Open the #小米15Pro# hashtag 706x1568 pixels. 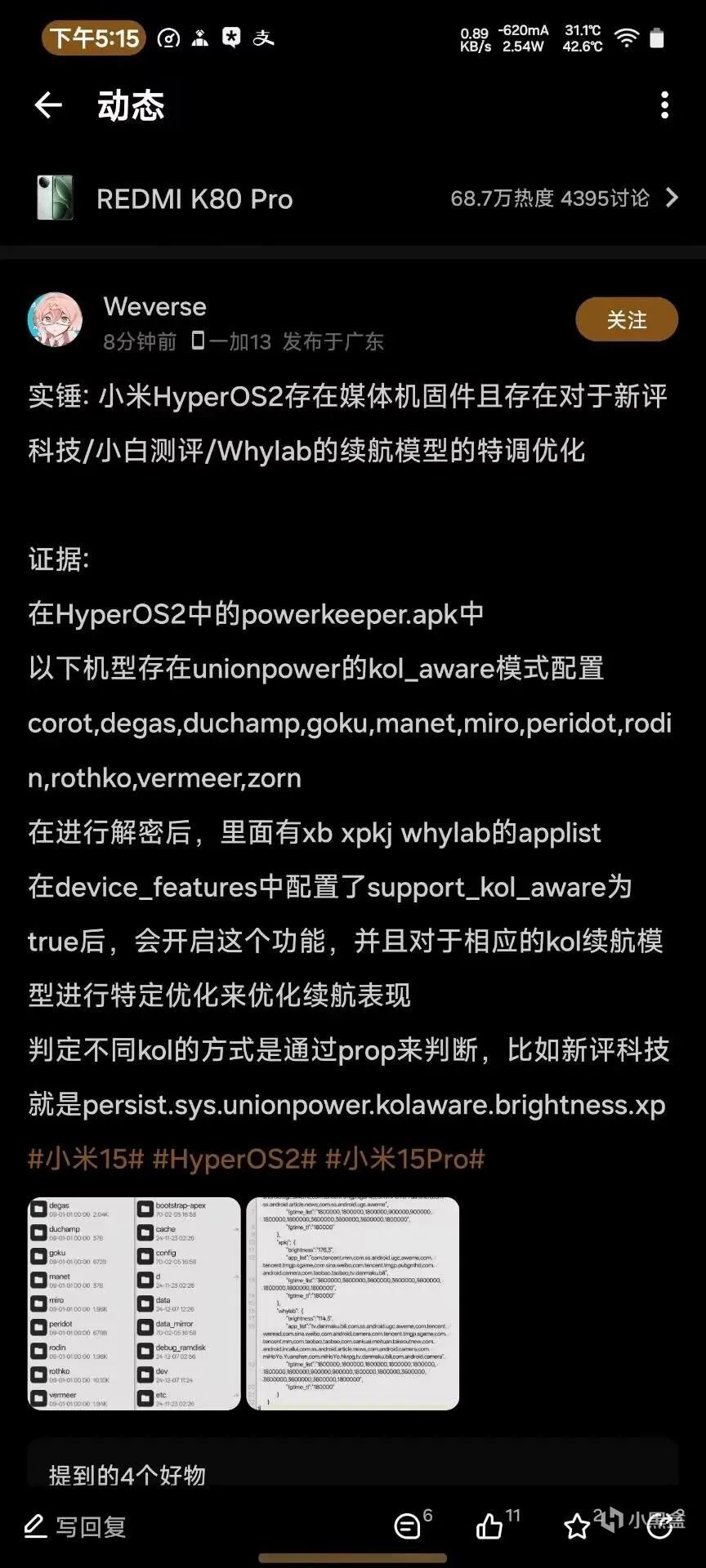tap(405, 1158)
